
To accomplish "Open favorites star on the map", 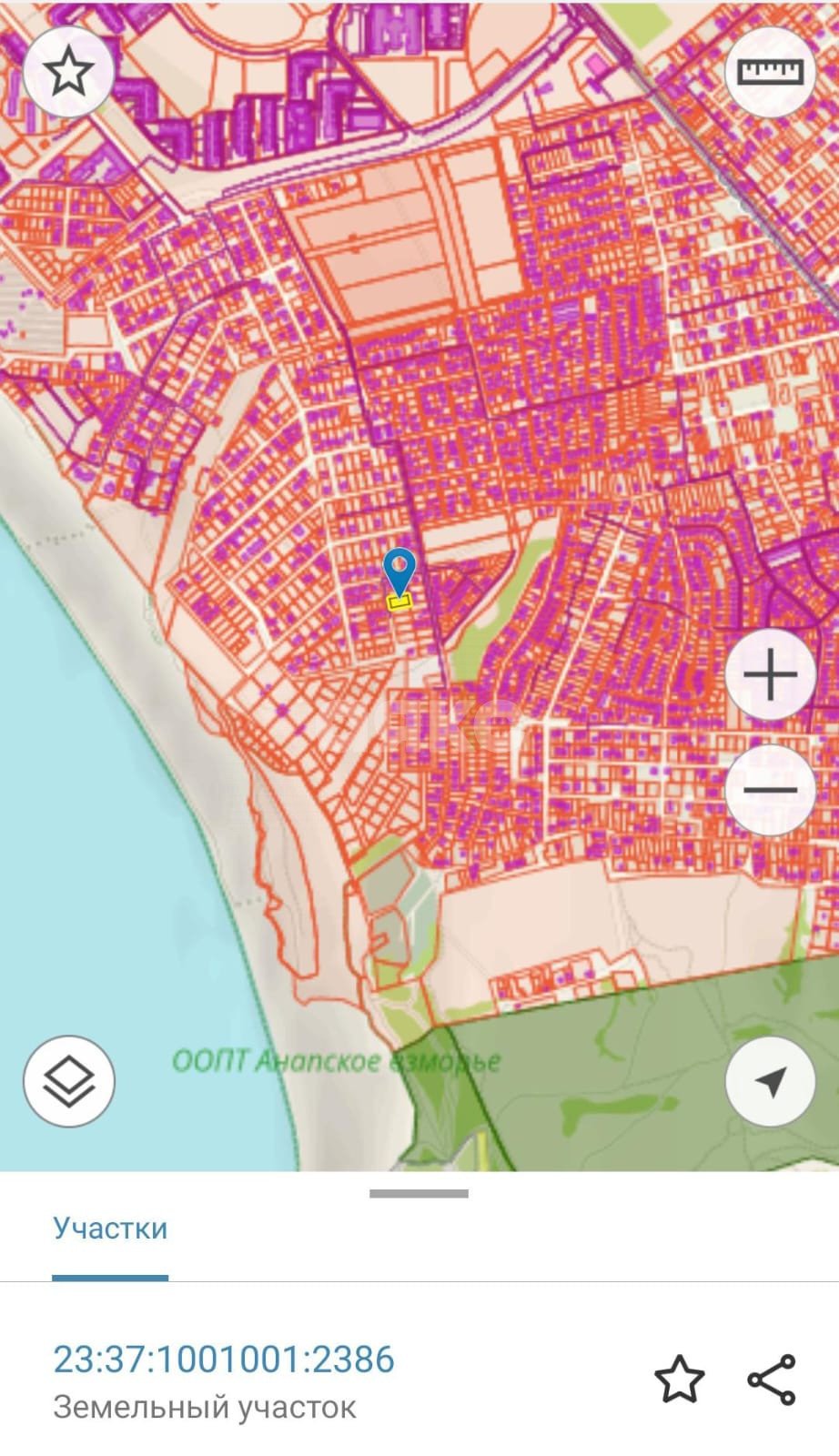I will (x=68, y=73).
